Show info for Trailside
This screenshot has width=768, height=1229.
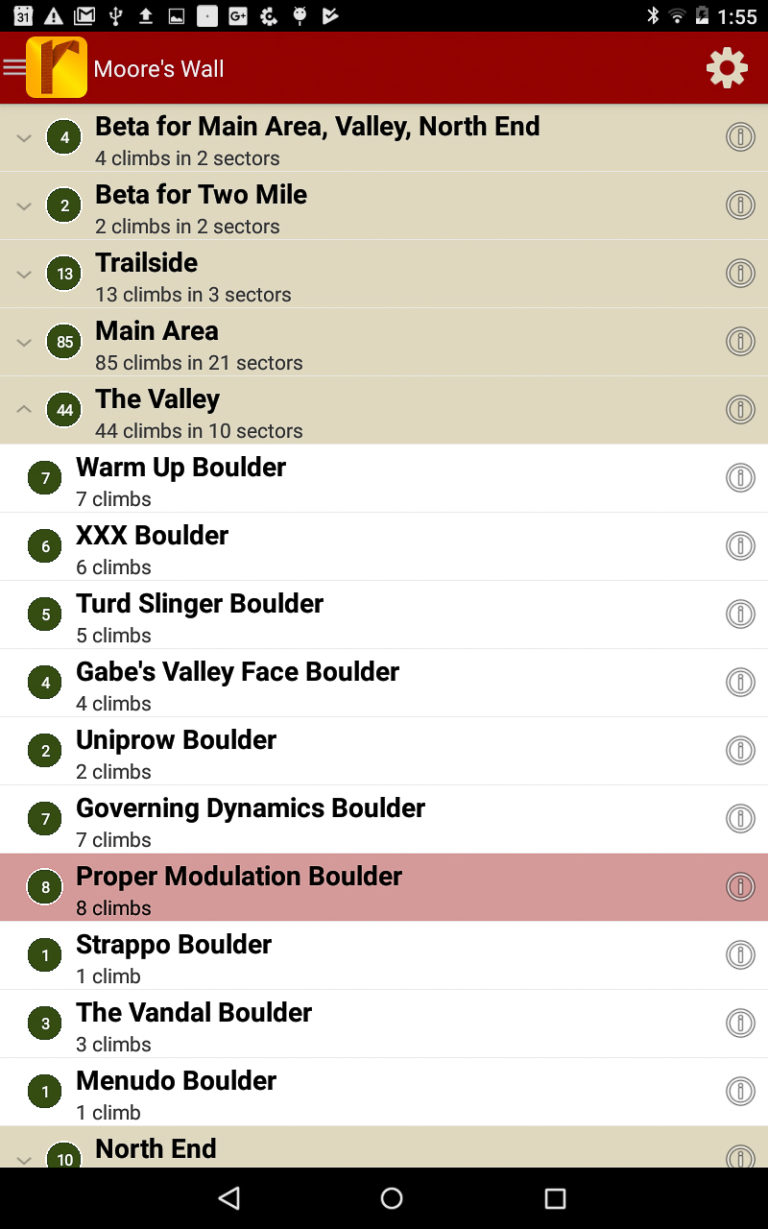[x=740, y=273]
